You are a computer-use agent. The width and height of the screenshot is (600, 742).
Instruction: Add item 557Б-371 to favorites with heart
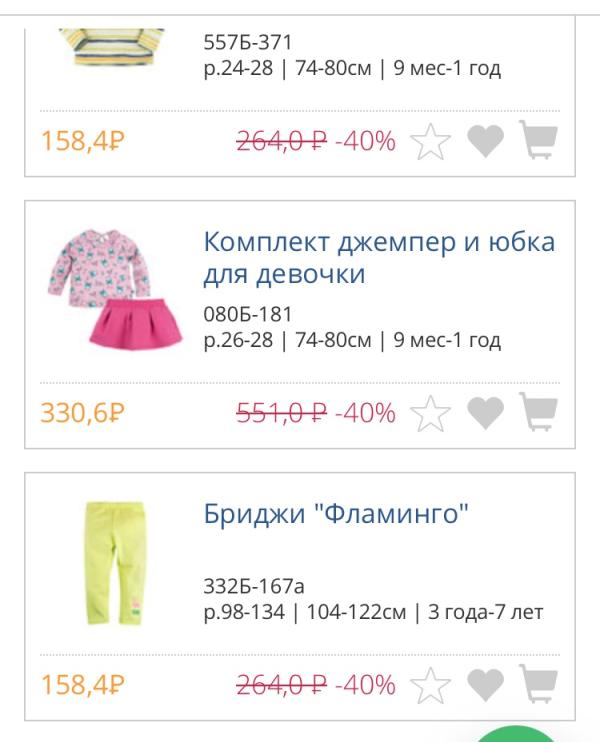[x=486, y=142]
